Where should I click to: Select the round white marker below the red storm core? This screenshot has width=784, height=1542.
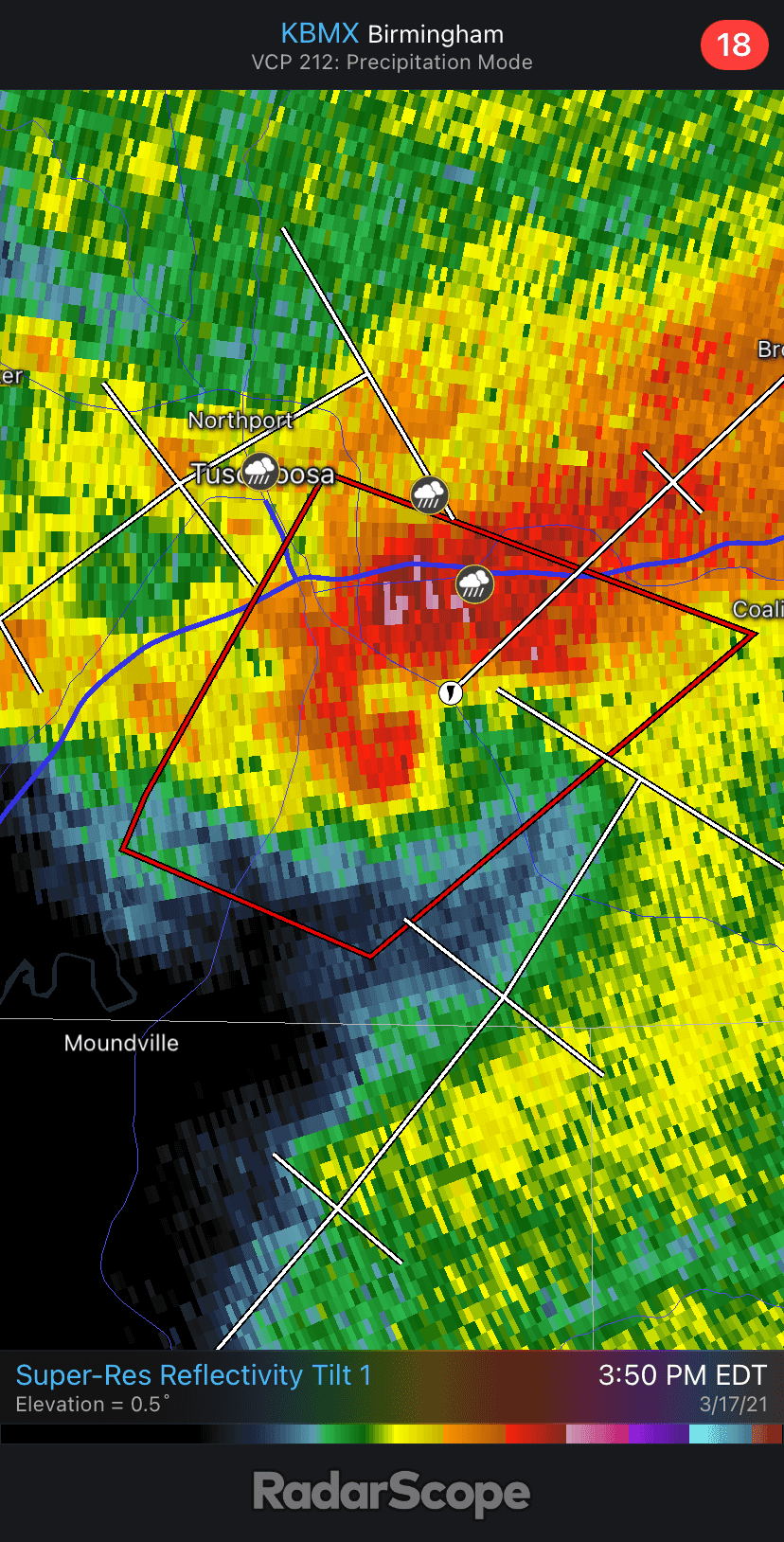[451, 693]
